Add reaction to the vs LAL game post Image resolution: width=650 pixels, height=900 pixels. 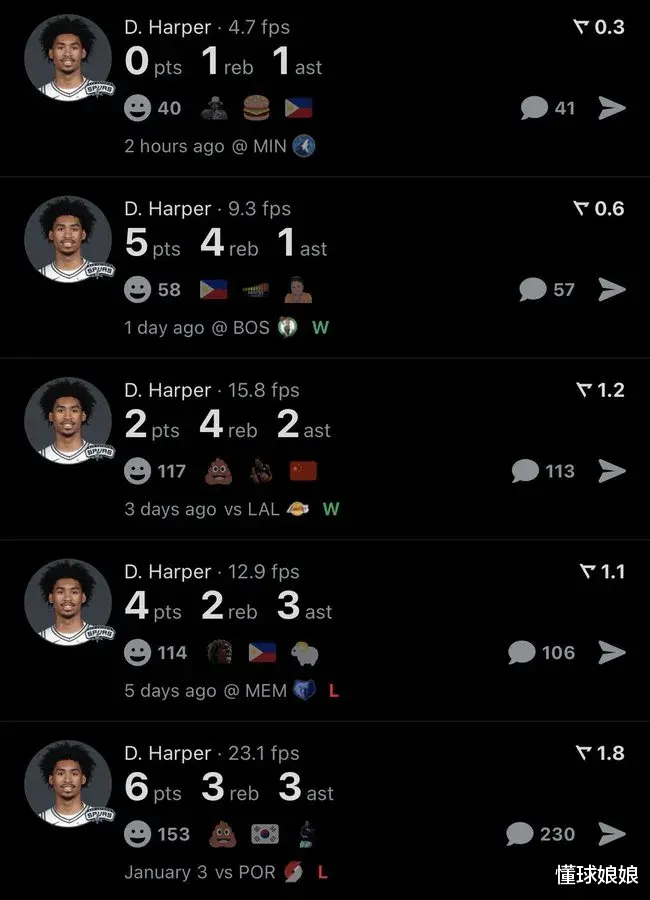pos(138,471)
